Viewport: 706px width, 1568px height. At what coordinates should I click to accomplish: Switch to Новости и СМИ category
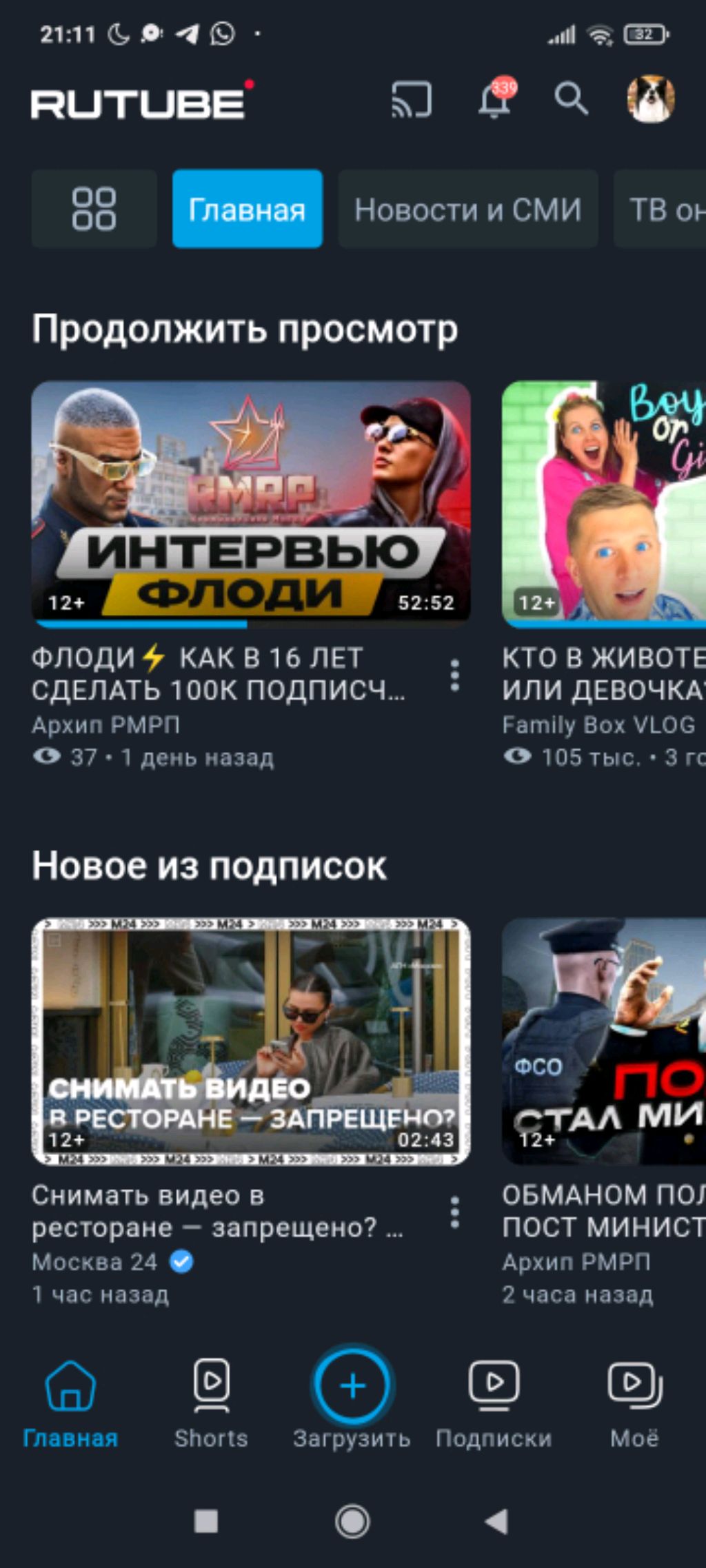467,209
